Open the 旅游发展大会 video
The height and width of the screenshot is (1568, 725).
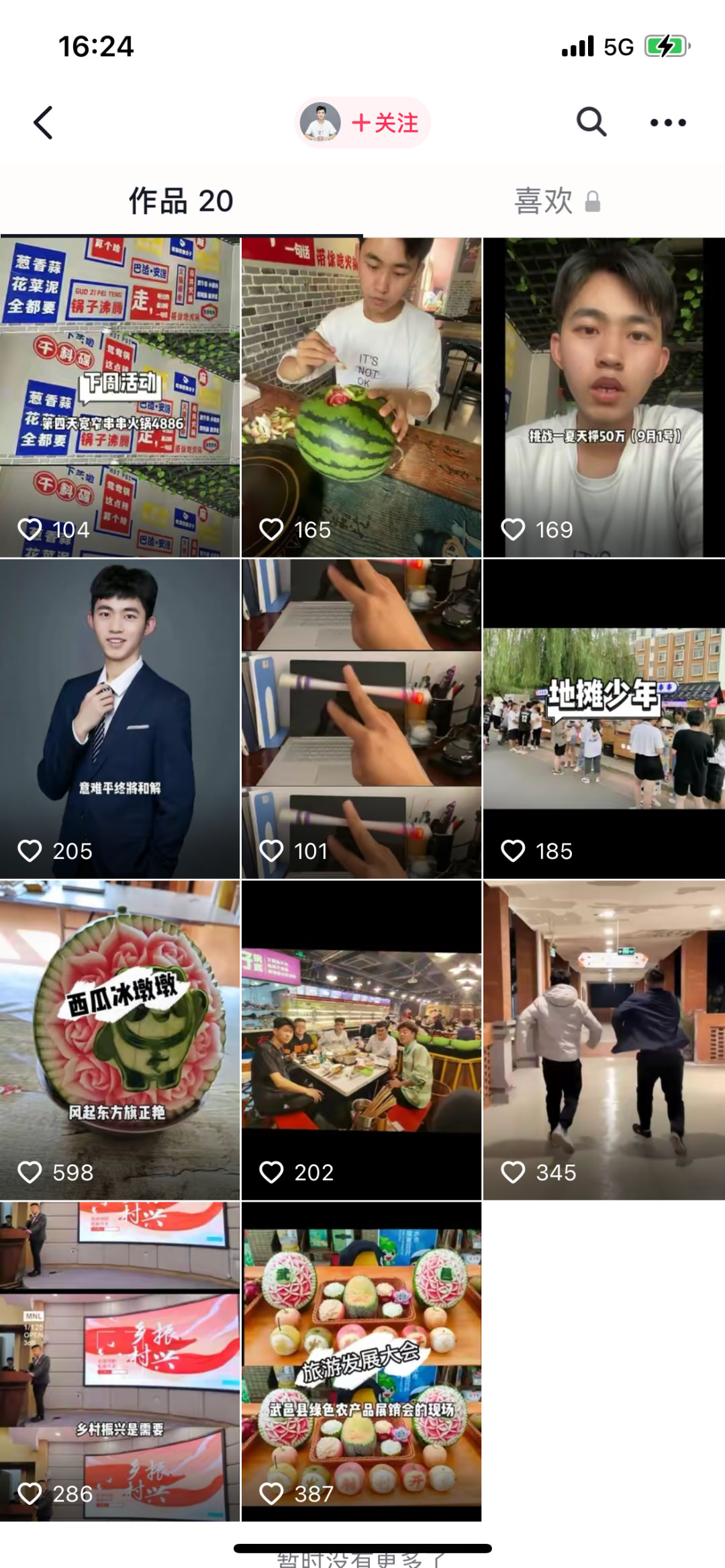361,1361
